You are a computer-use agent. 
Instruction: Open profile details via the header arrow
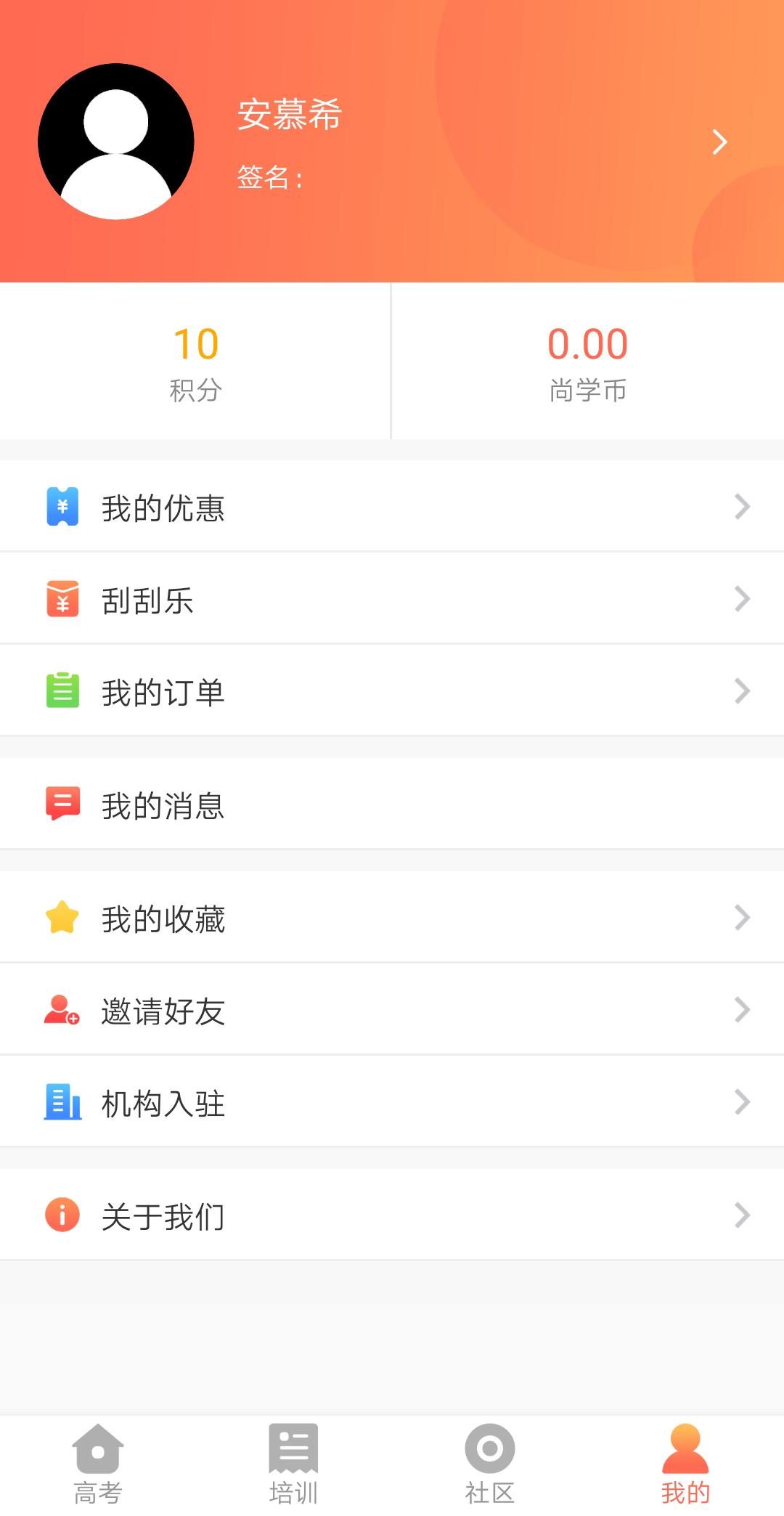coord(719,142)
